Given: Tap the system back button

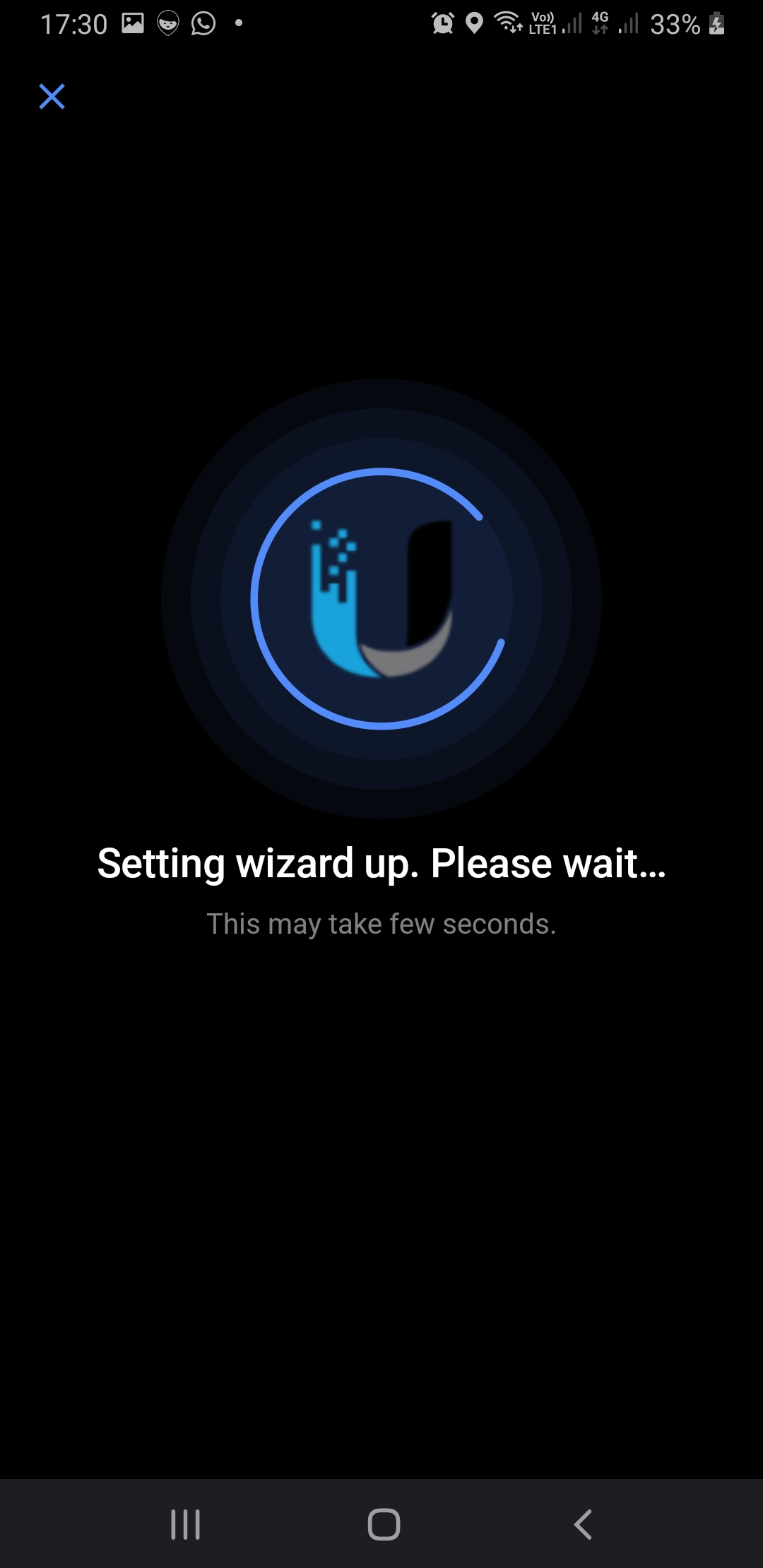Looking at the screenshot, I should (583, 1524).
